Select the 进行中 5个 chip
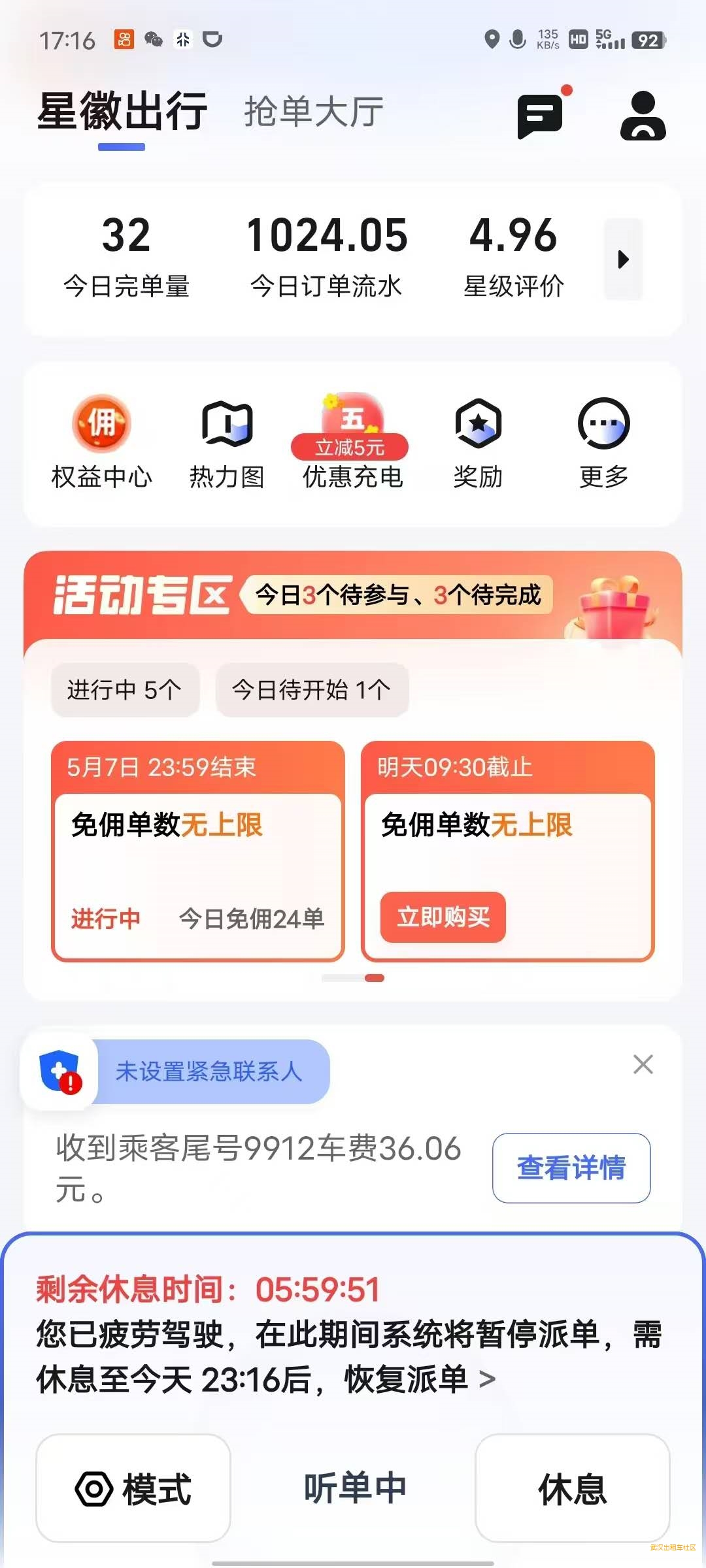The image size is (706, 1568). click(x=125, y=690)
